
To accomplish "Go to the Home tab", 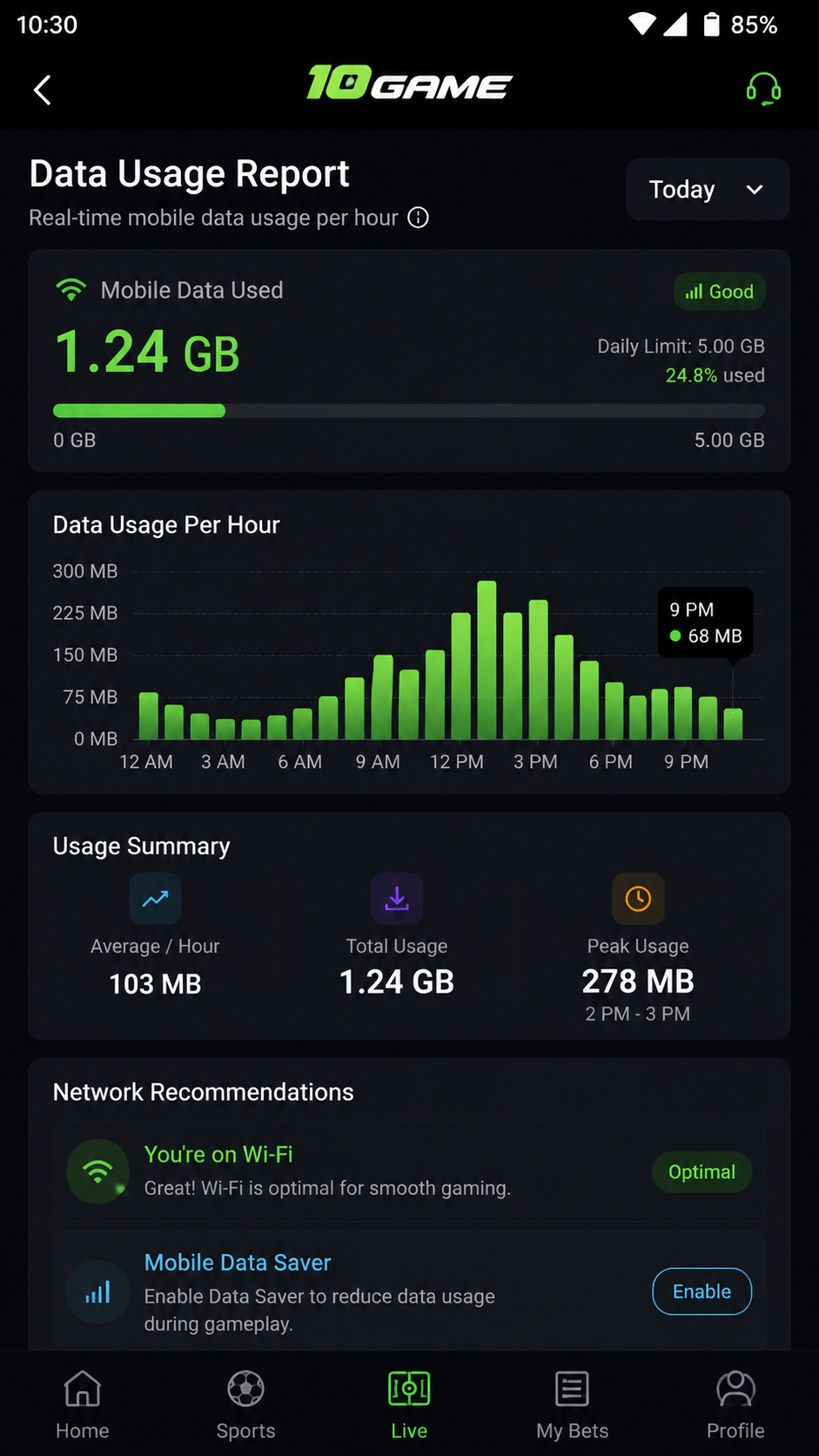I will click(83, 1405).
